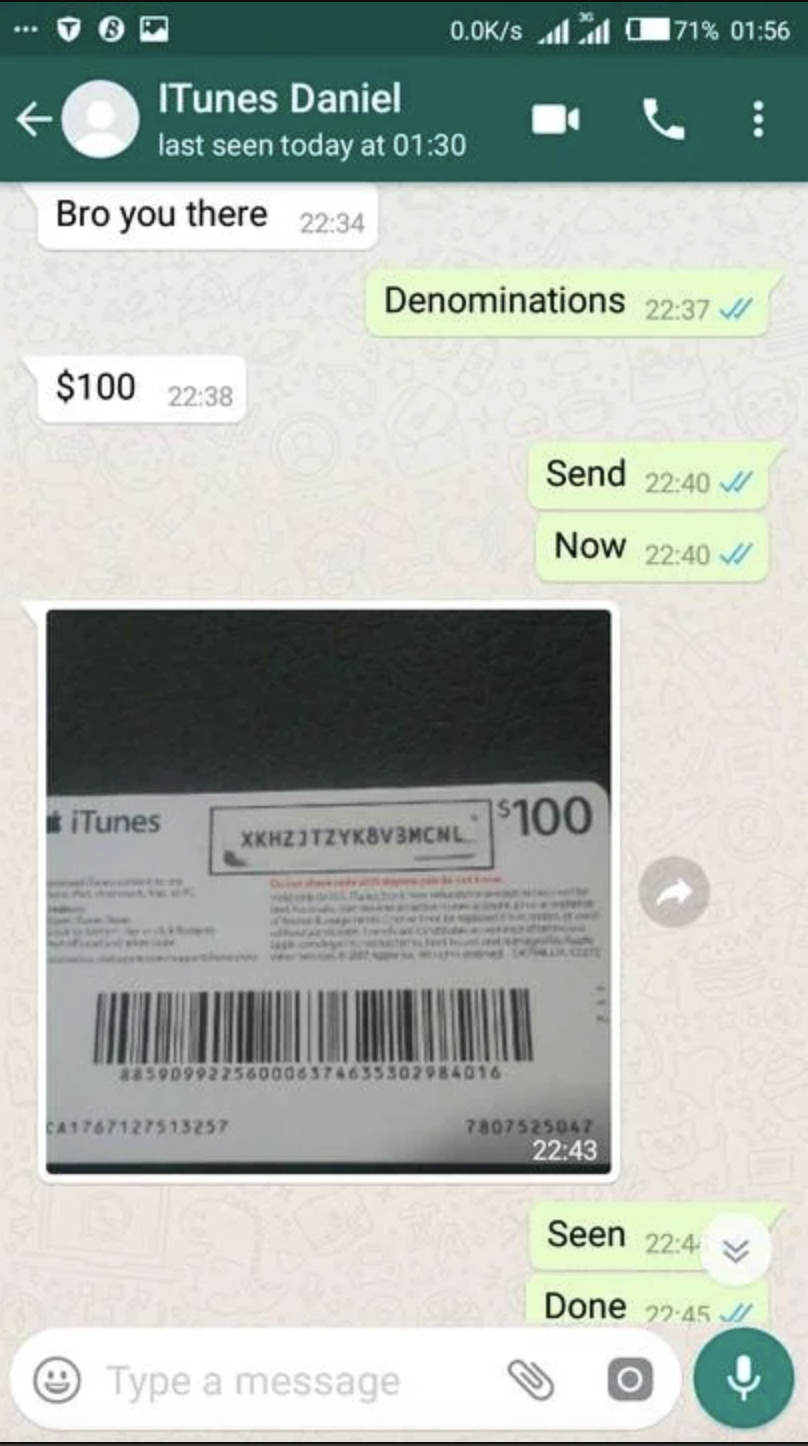Open the iTunes card photo message
Image resolution: width=808 pixels, height=1446 pixels.
[328, 890]
